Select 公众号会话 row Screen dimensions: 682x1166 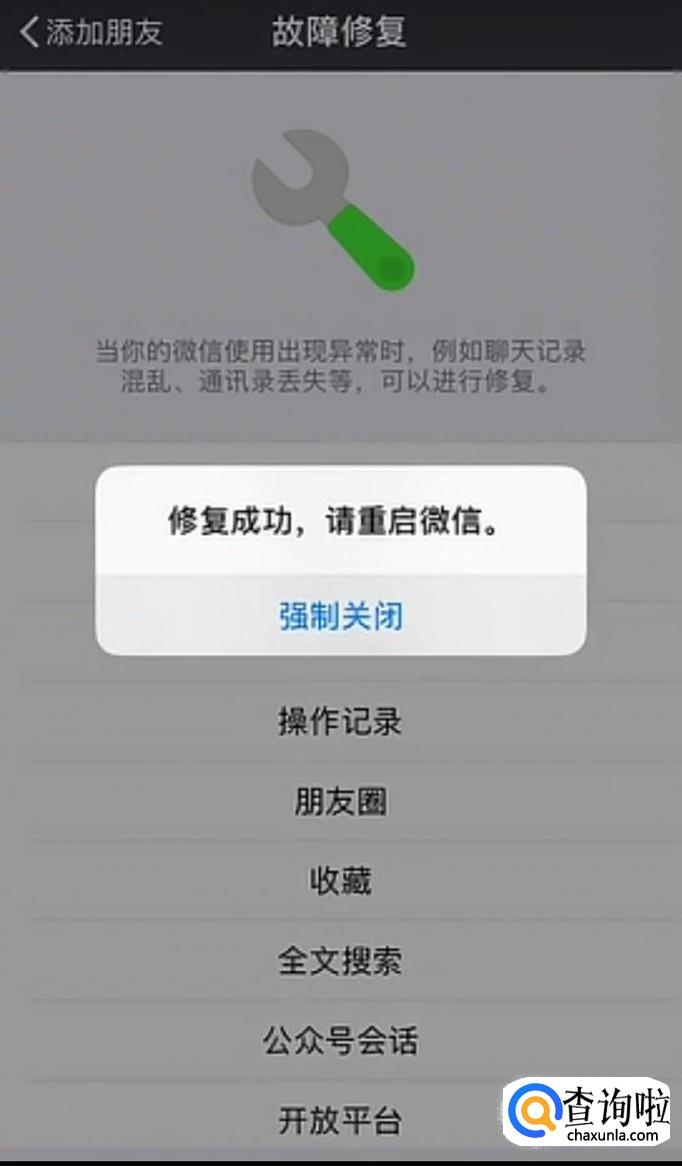[341, 1040]
